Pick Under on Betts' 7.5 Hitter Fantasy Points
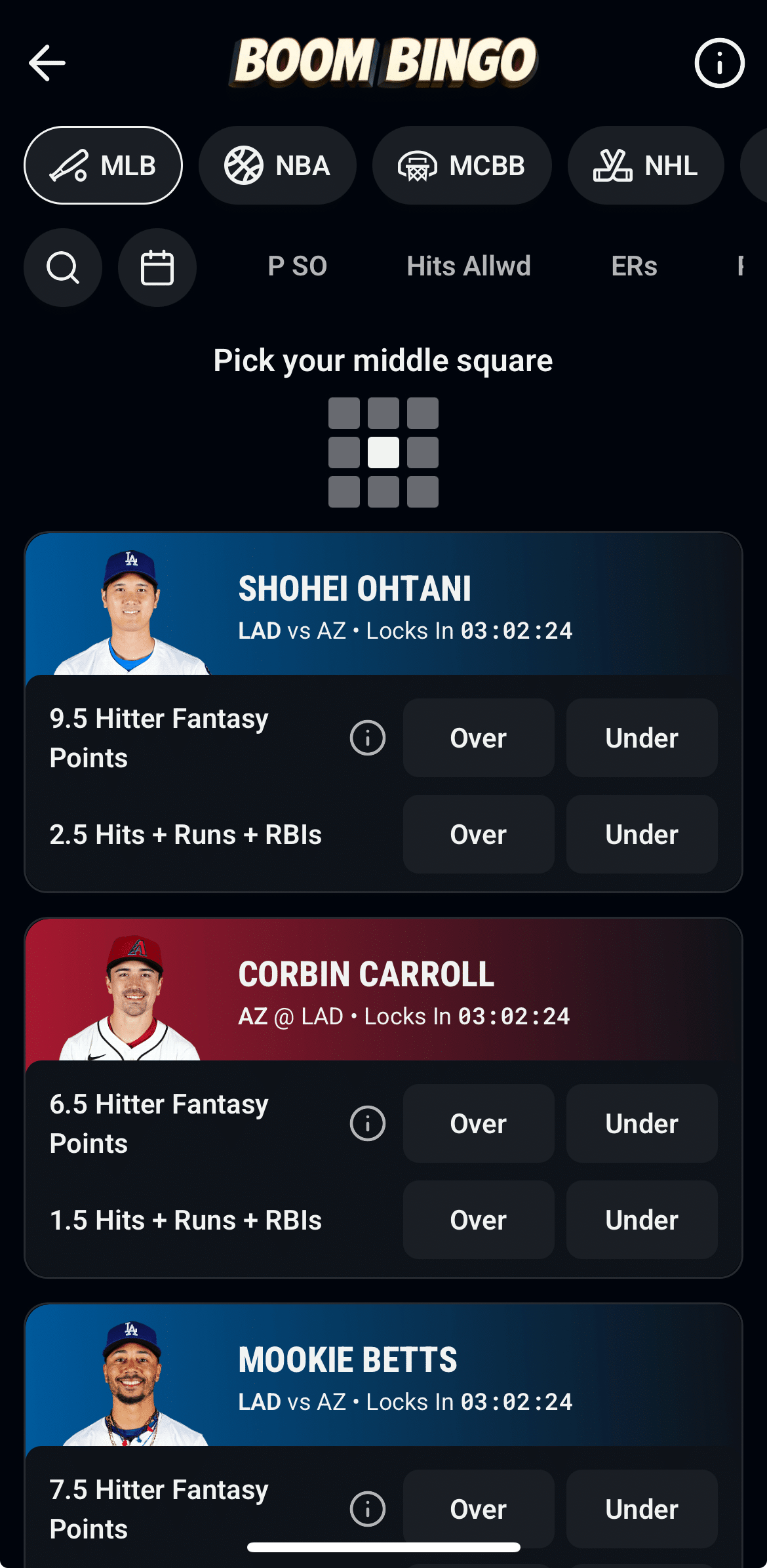The height and width of the screenshot is (1568, 767). click(641, 1508)
